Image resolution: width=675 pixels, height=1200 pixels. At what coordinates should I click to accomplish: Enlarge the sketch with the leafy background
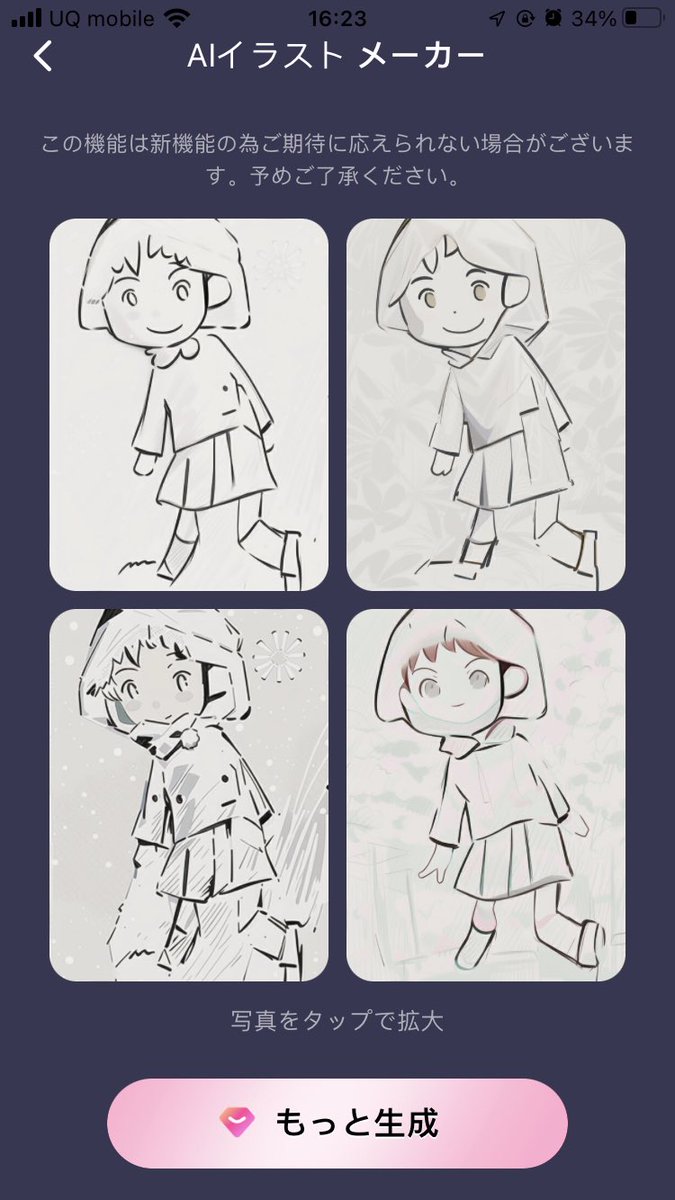click(486, 404)
